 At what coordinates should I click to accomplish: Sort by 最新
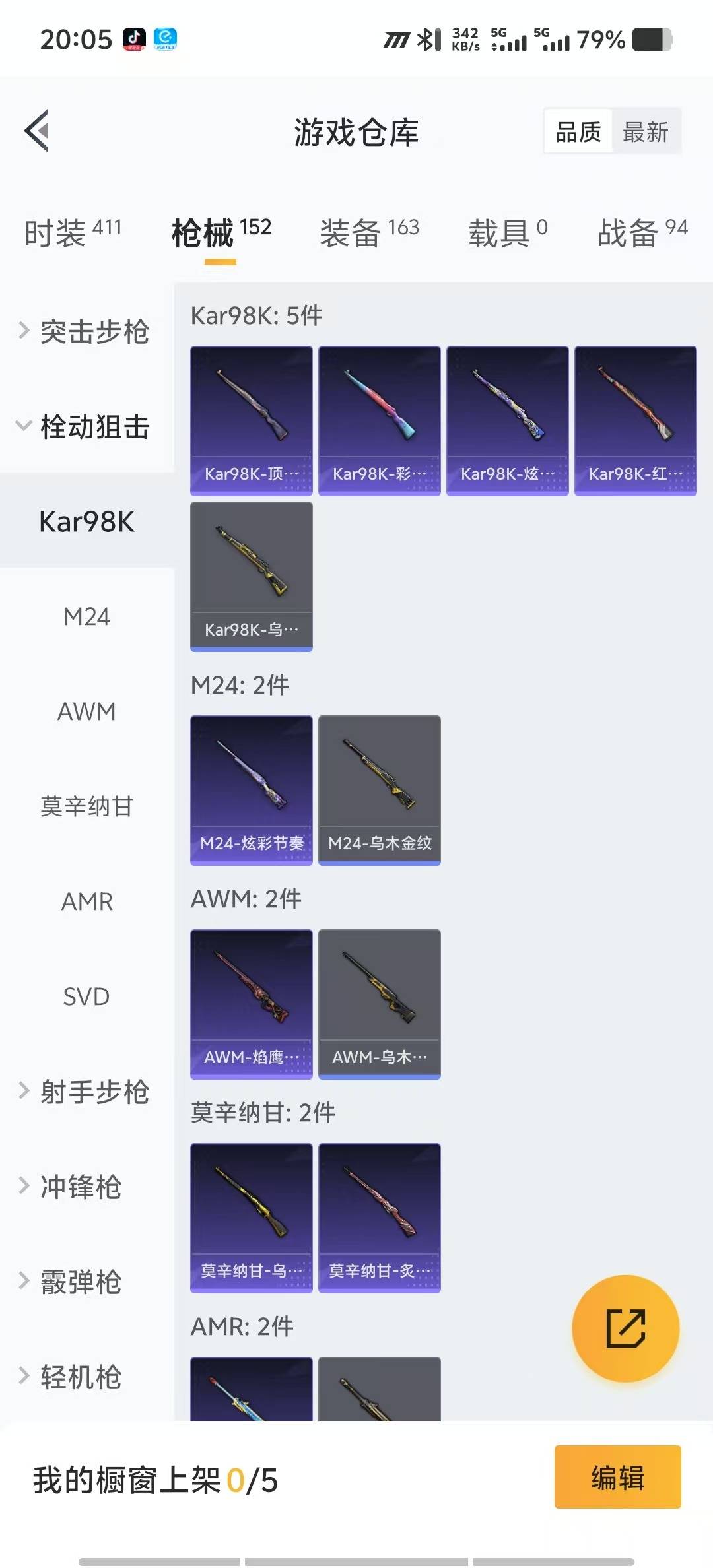tap(645, 132)
